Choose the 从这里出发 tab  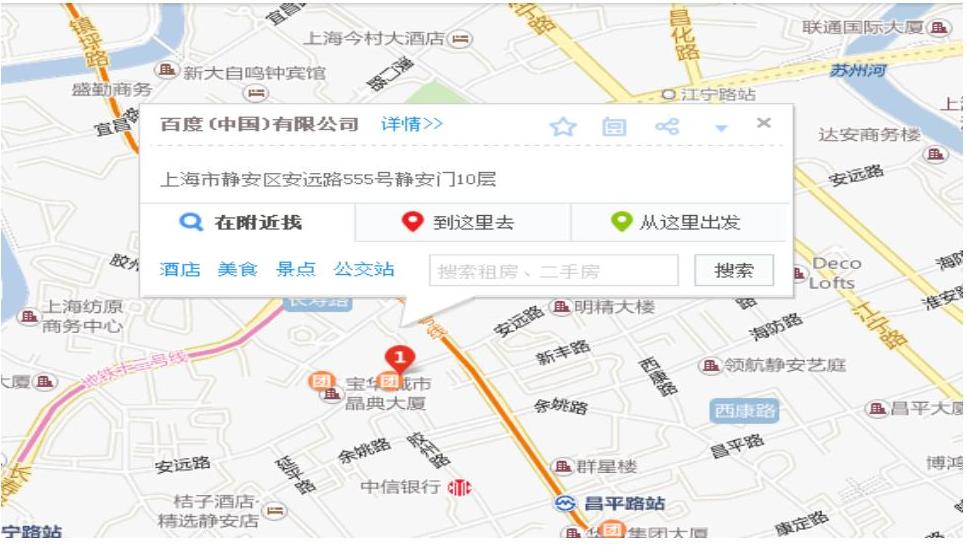[x=679, y=222]
